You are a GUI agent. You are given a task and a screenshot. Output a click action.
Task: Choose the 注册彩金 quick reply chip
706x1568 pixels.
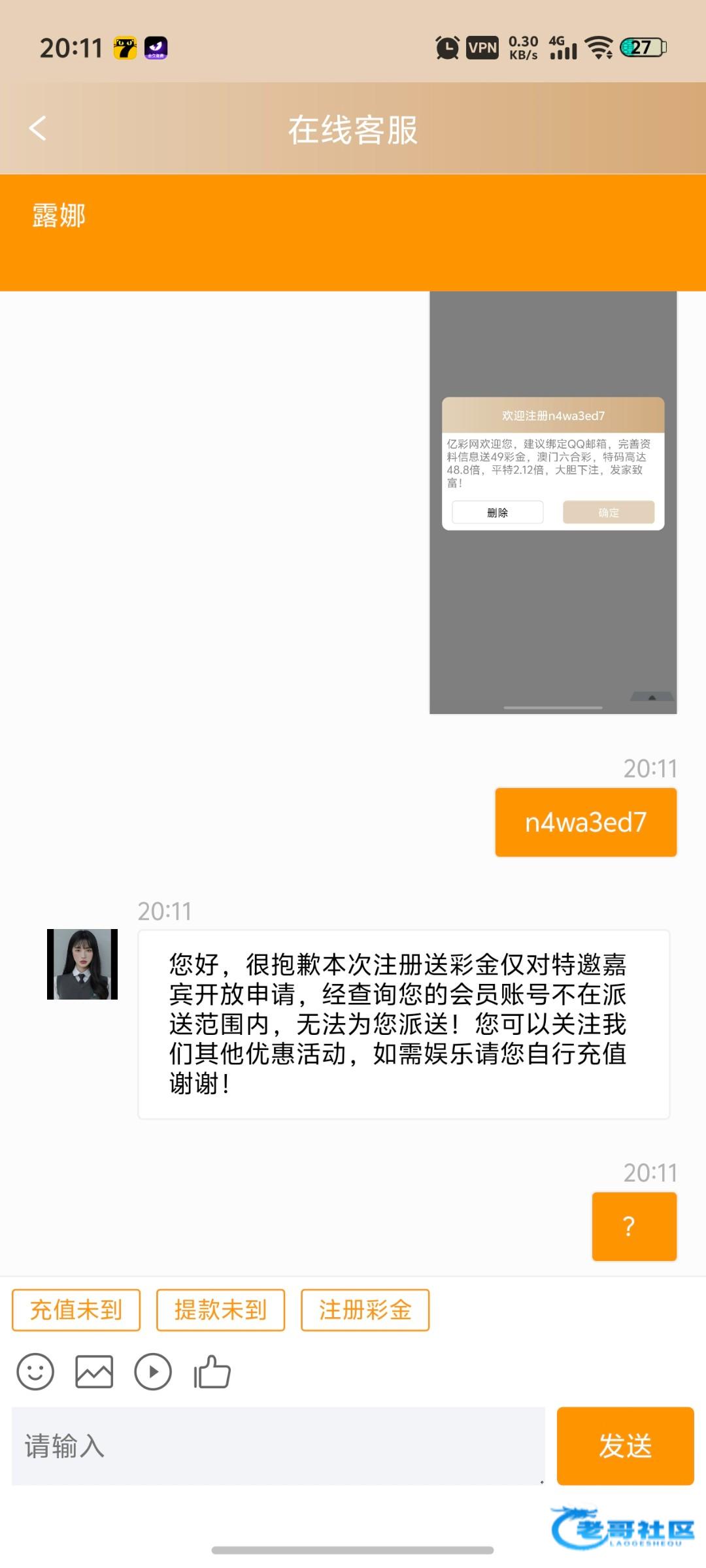[365, 1309]
